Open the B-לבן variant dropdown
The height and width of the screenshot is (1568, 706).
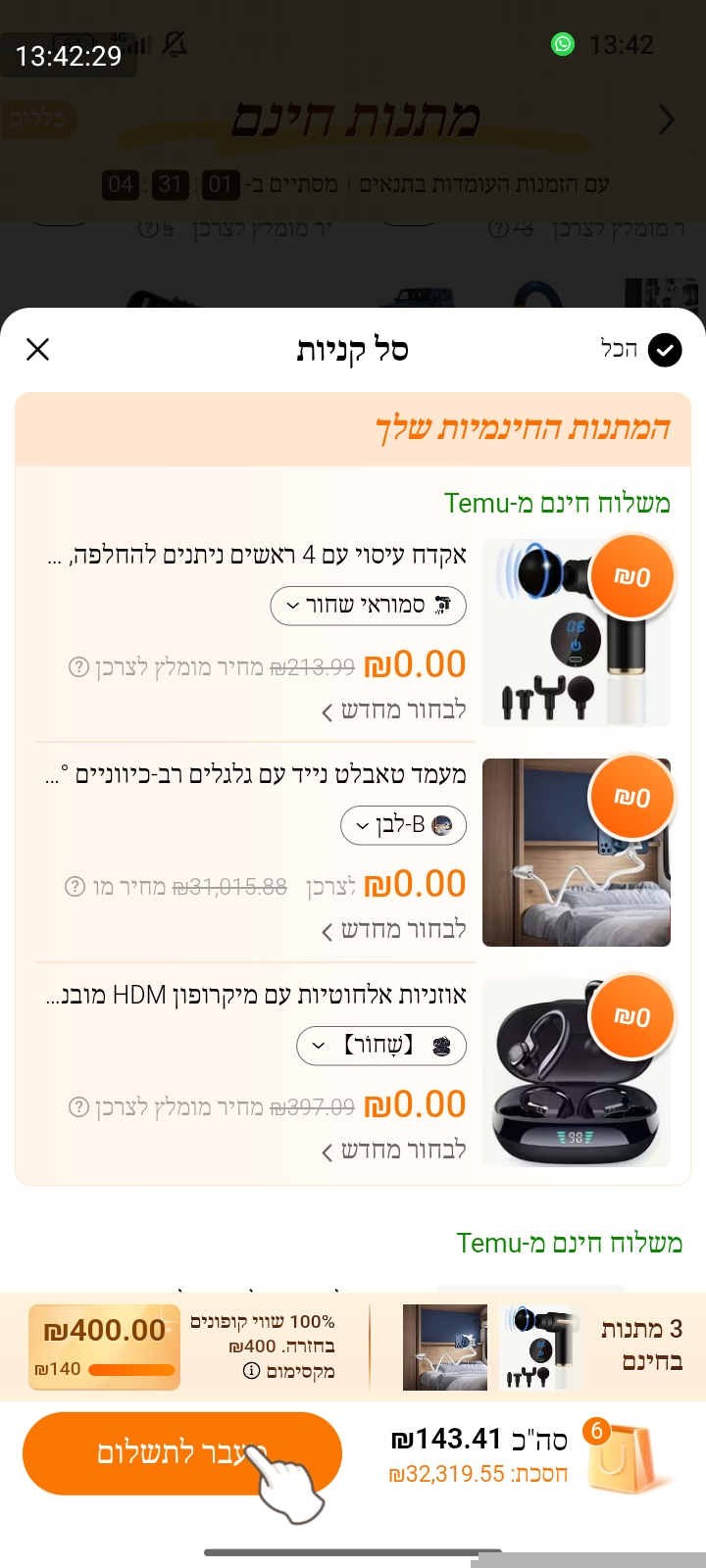click(403, 825)
